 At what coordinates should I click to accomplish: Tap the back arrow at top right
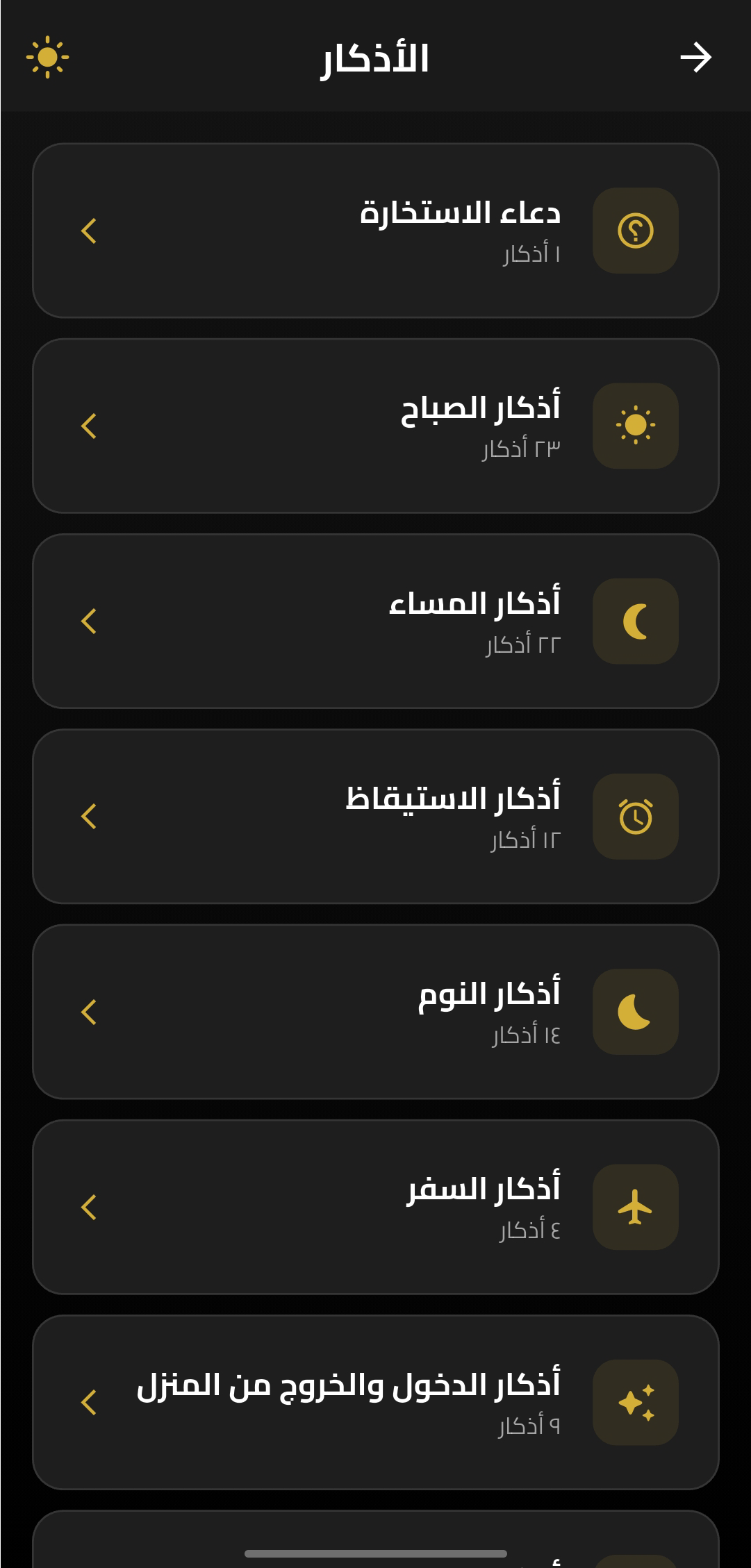[x=697, y=57]
